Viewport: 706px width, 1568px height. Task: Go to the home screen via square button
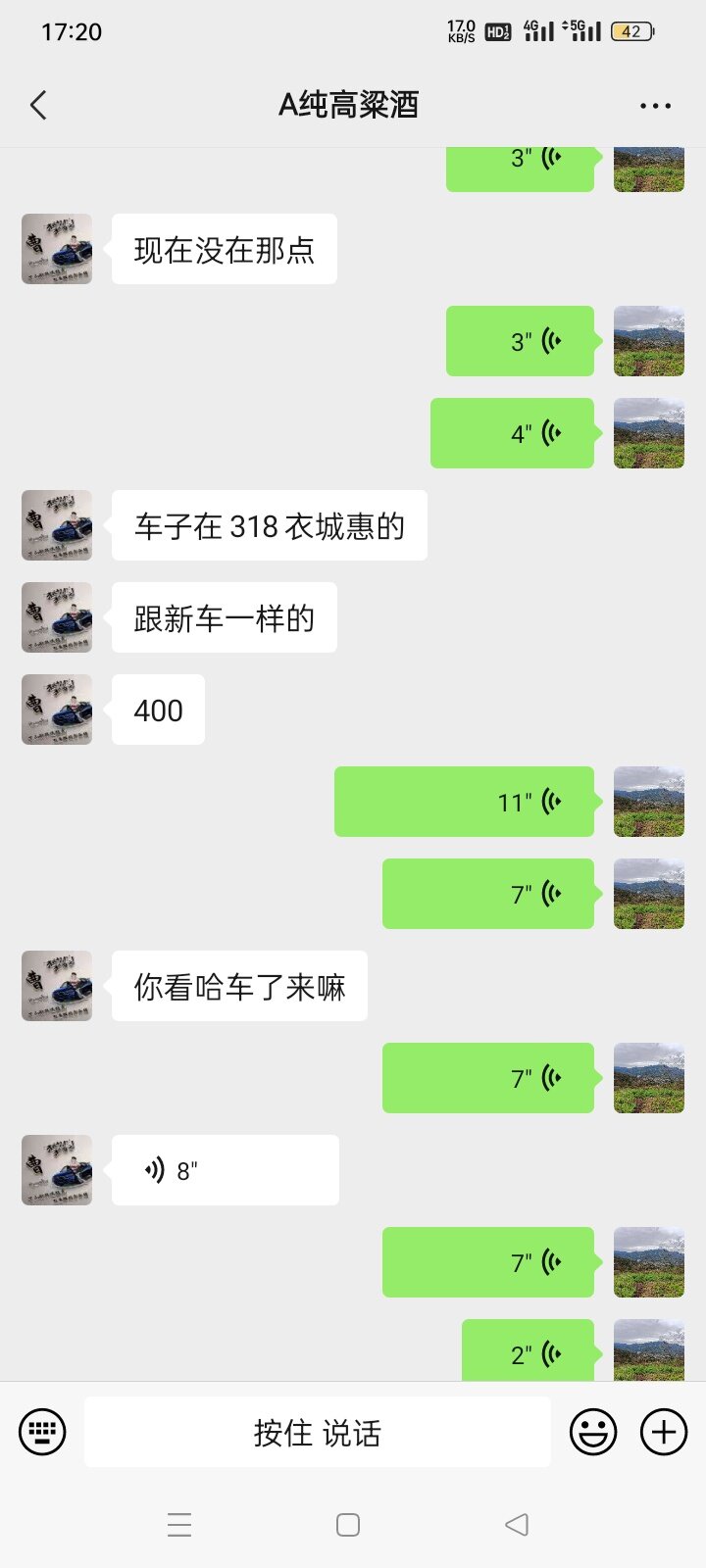click(348, 1525)
